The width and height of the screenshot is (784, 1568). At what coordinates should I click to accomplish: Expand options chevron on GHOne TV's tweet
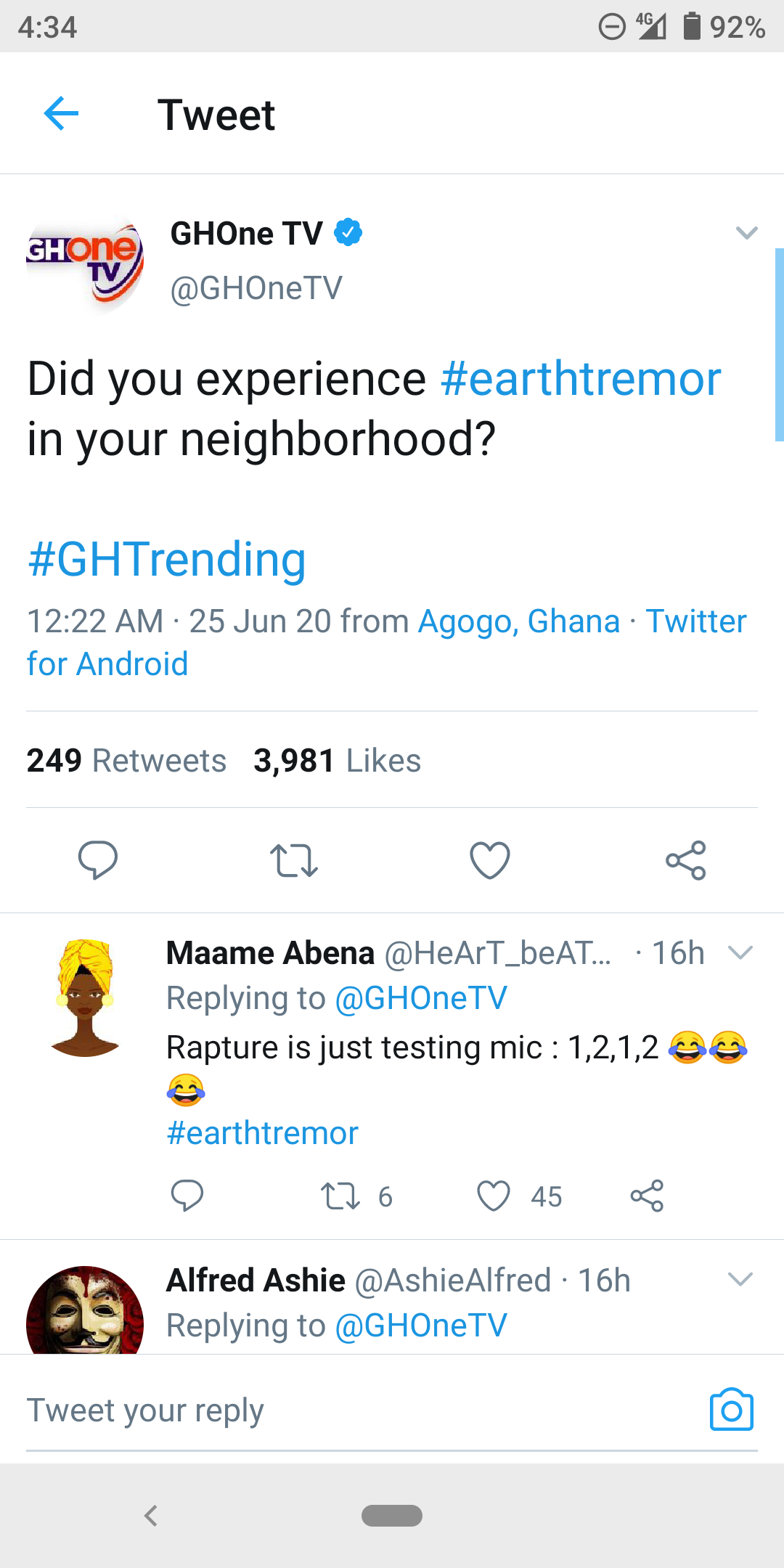(x=746, y=233)
